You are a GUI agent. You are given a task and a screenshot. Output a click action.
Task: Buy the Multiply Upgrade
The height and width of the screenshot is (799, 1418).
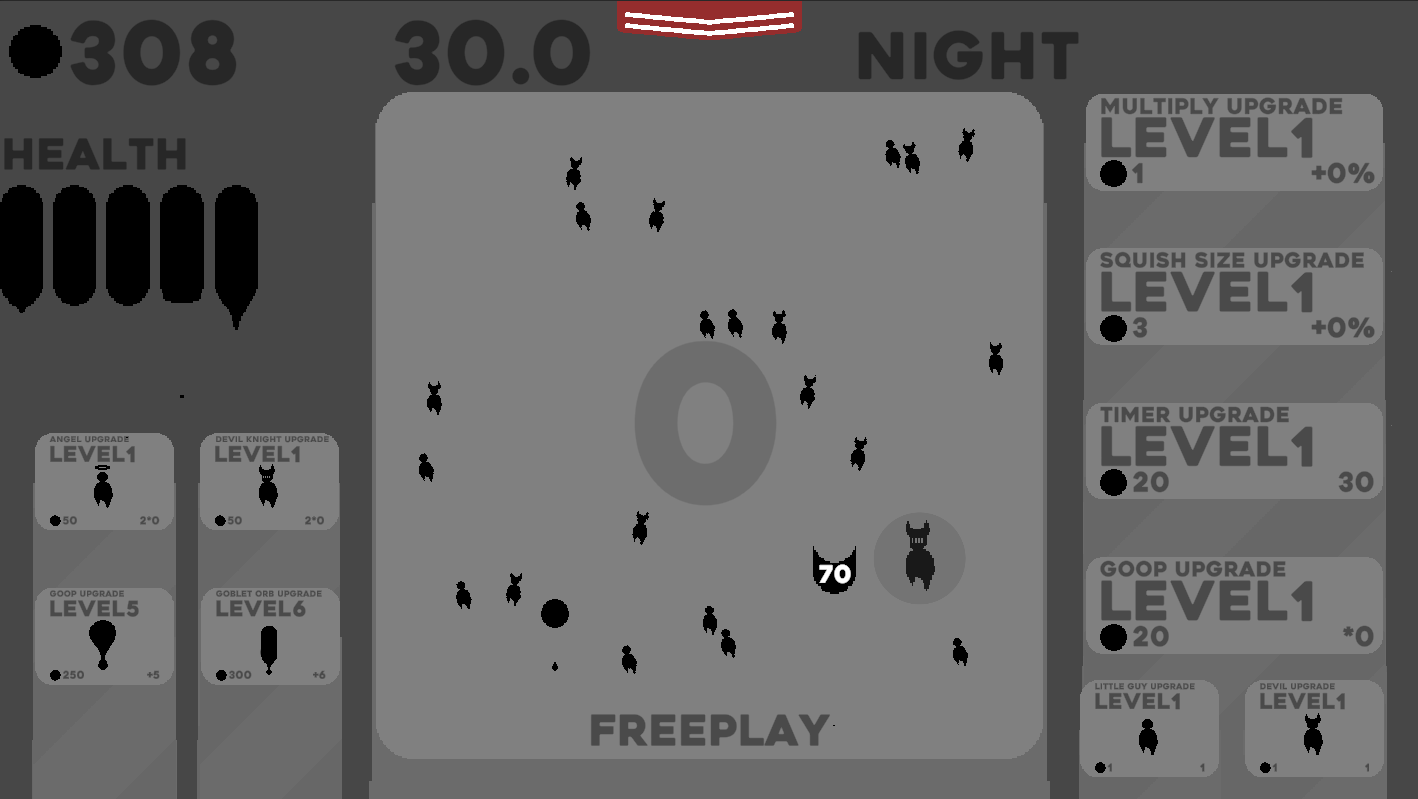[1234, 142]
